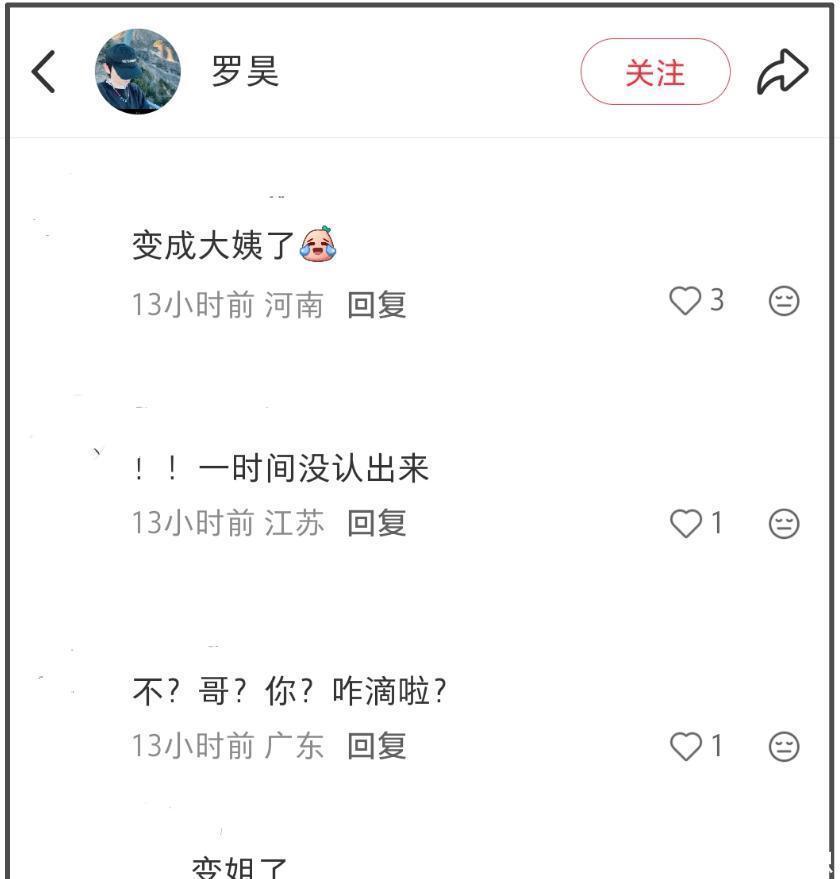
Task: Open emoji reaction on the 变成大姨了 comment
Action: [x=784, y=301]
